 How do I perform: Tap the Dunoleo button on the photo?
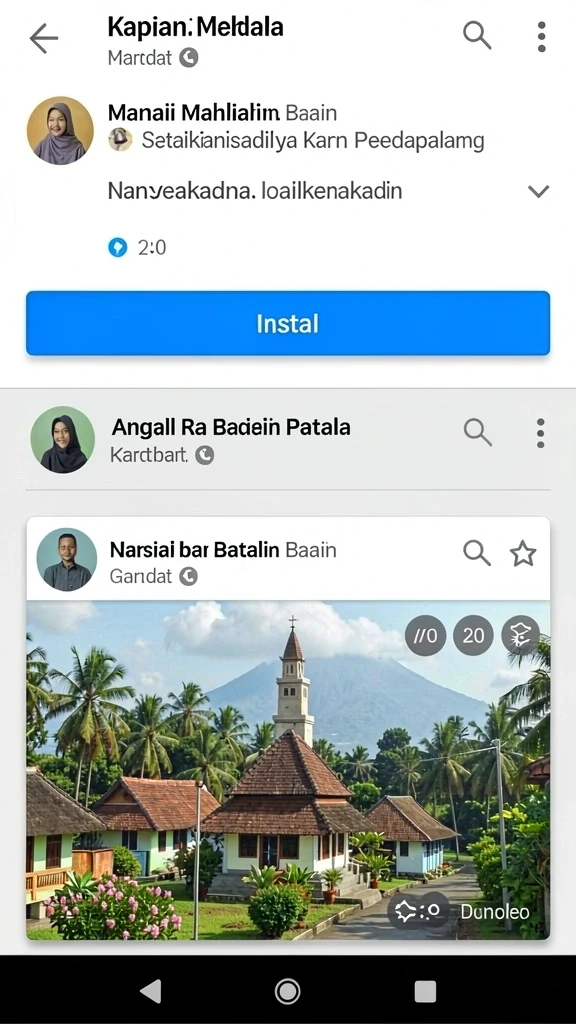click(494, 912)
